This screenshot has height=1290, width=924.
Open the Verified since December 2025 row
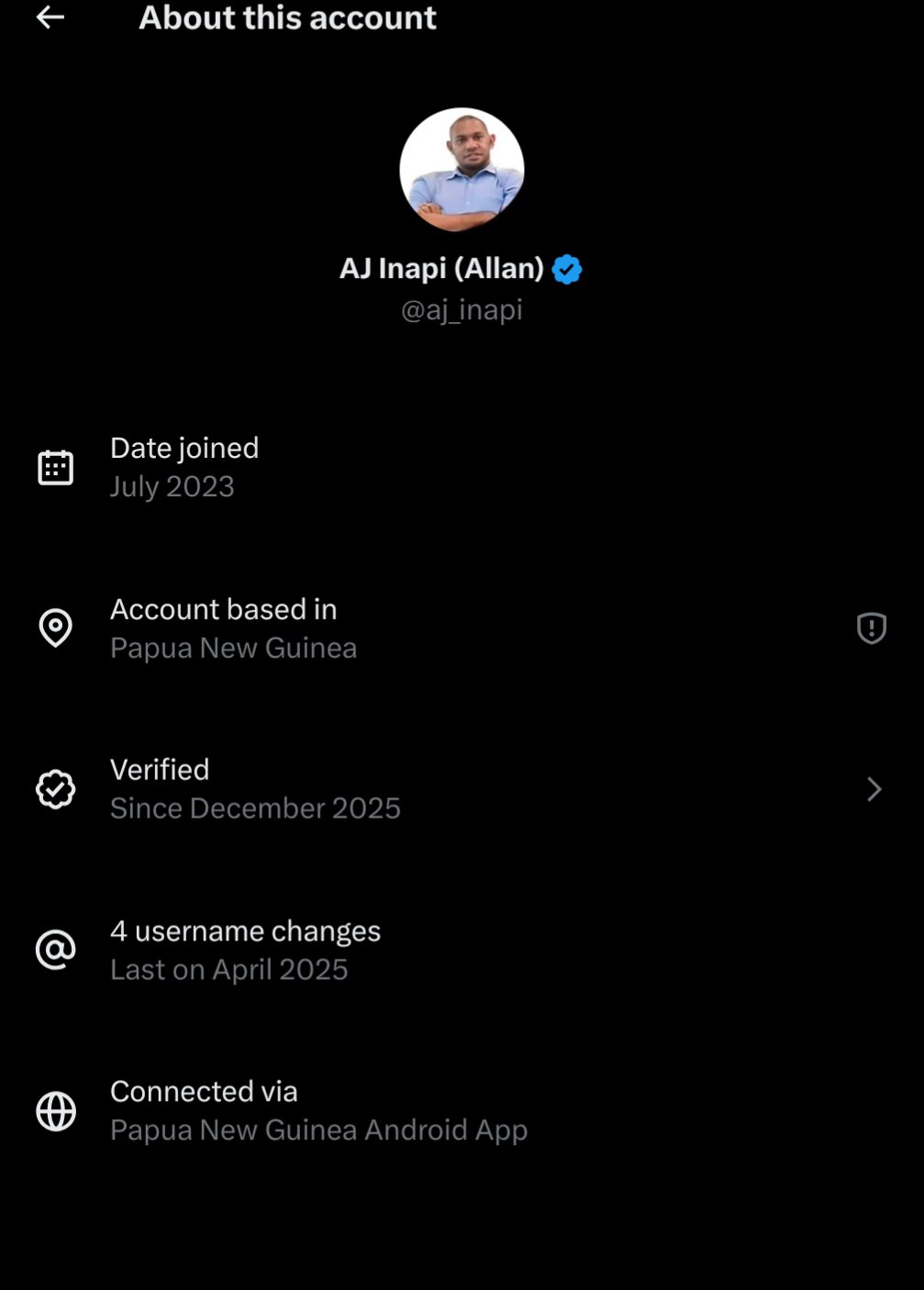tap(459, 789)
